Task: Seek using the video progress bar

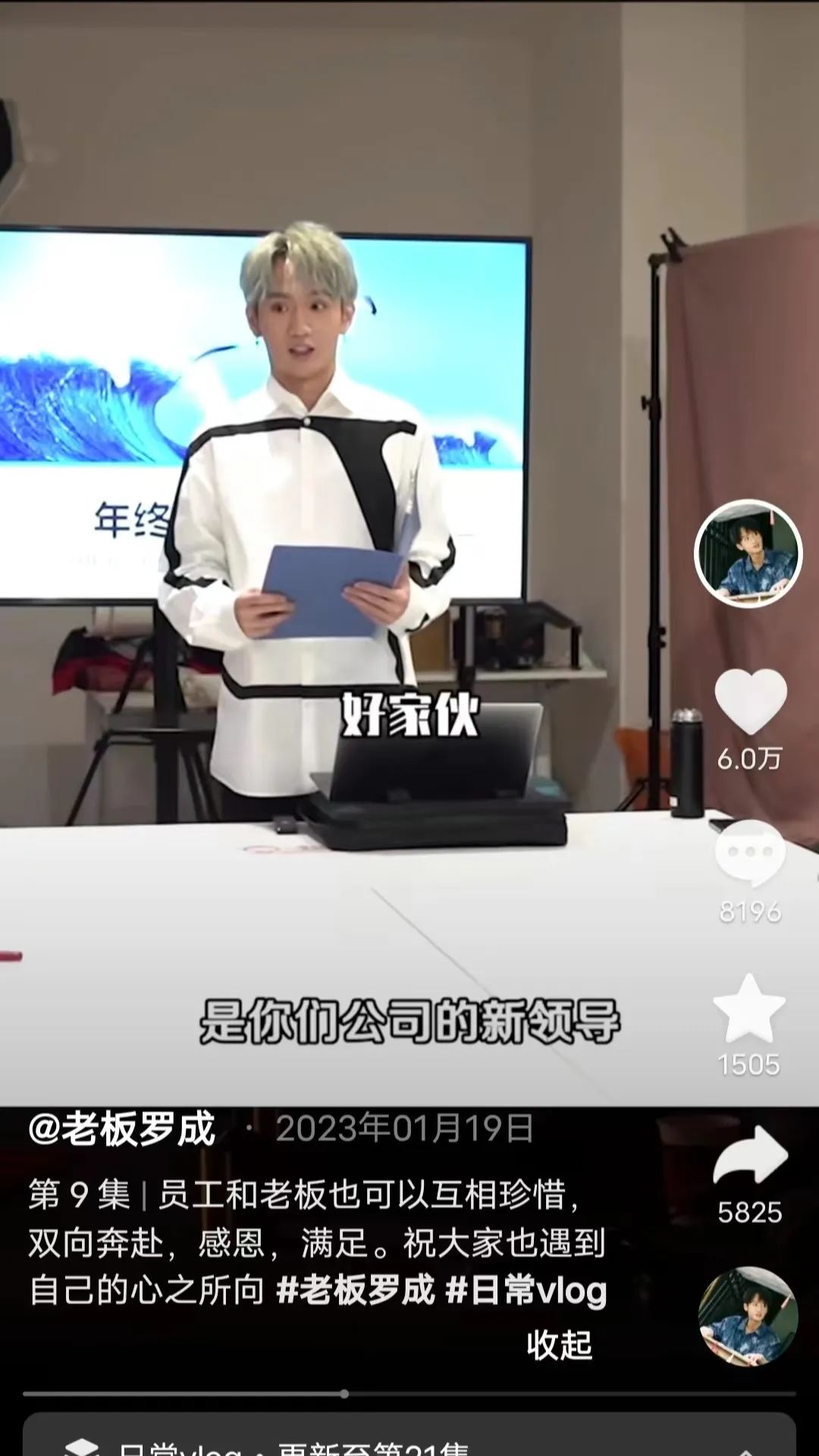Action: (344, 1394)
